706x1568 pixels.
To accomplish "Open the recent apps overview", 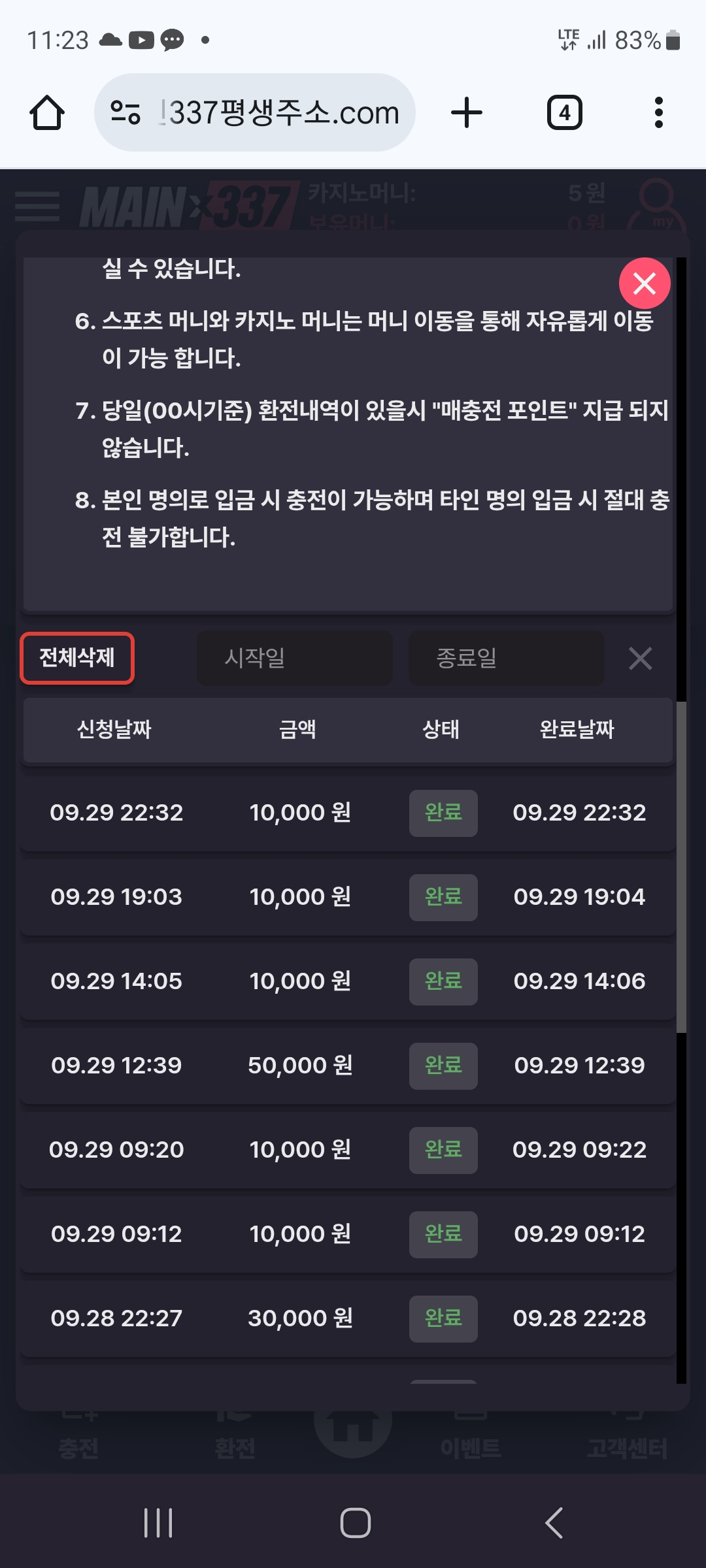I will 158,1523.
